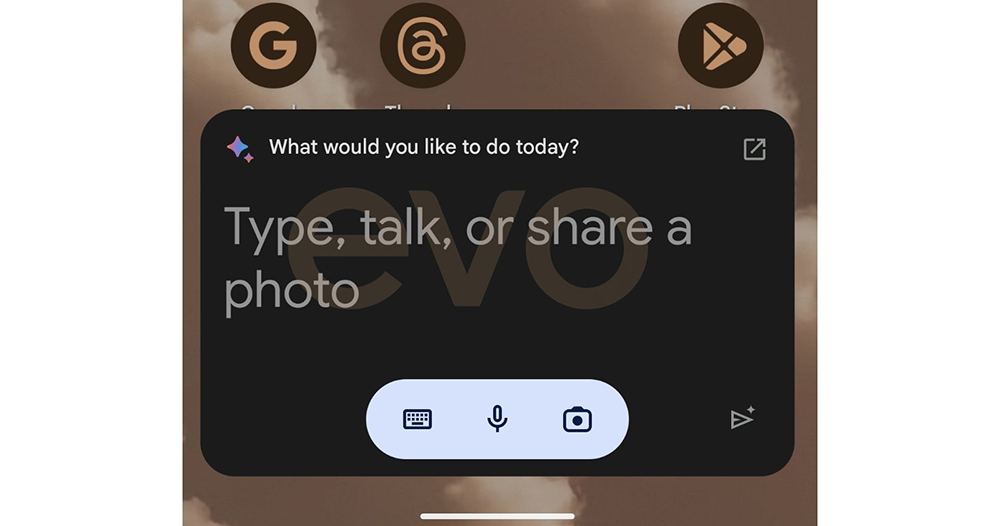Tap the Type, talk, or share prompt field
Image resolution: width=1000 pixels, height=526 pixels.
[x=458, y=258]
